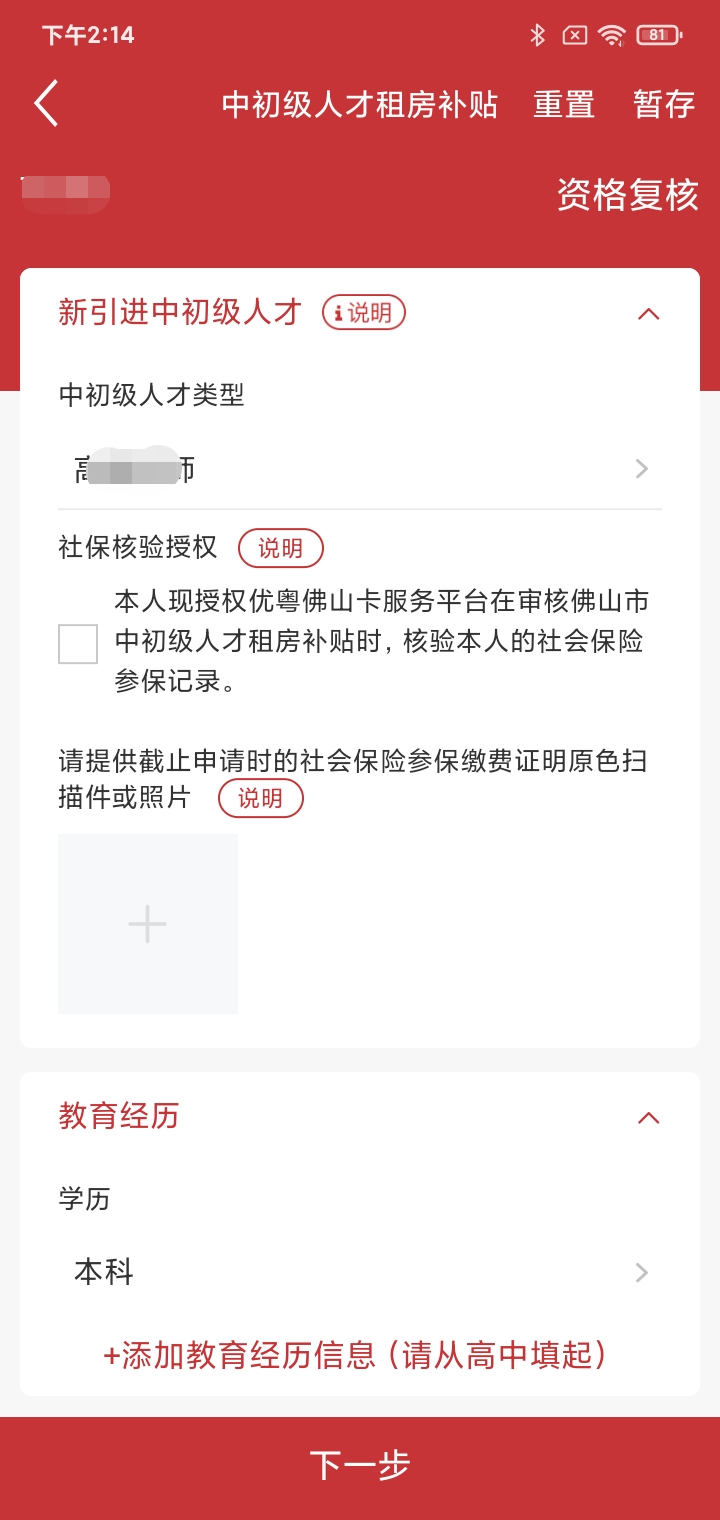Viewport: 720px width, 1520px height.
Task: Tap 重置 to reset the form
Action: 564,105
